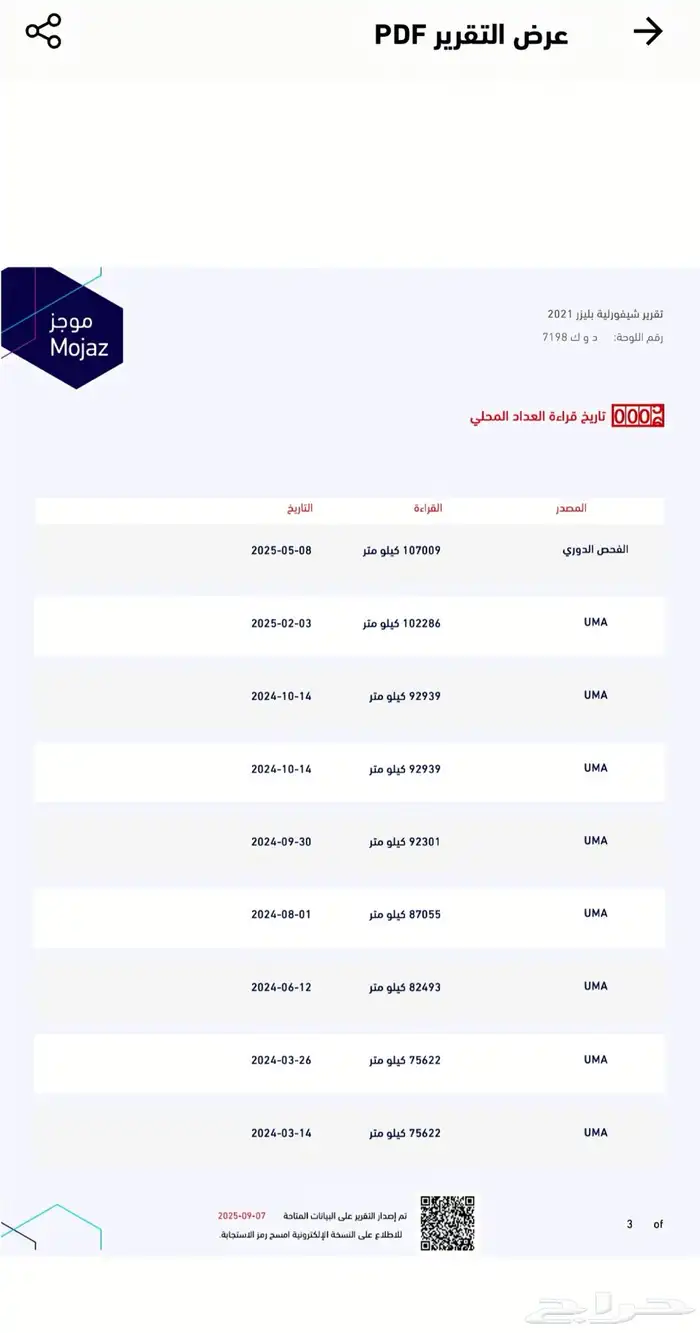Share the PDF report
This screenshot has height=1333, width=700.
tap(43, 31)
